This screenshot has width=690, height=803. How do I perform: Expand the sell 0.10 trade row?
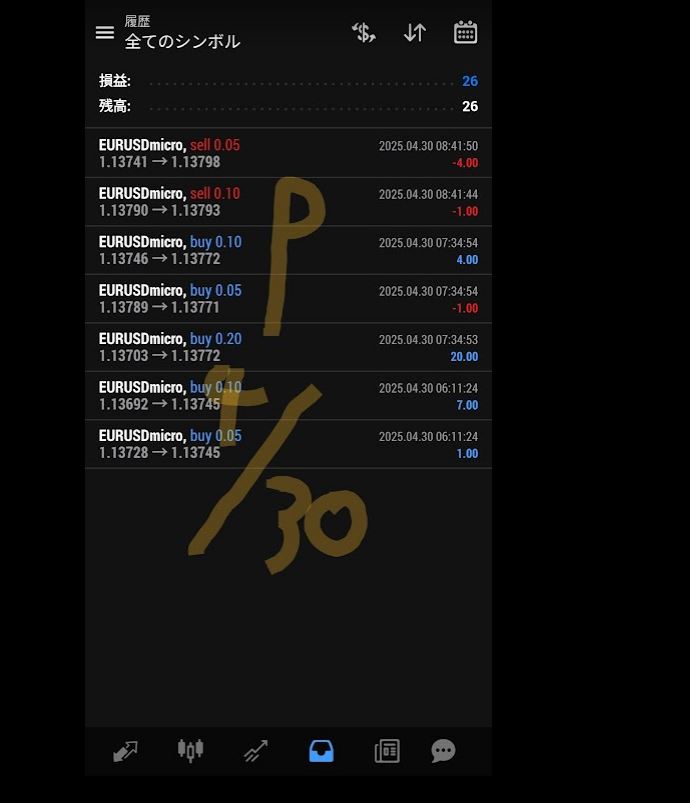point(288,202)
